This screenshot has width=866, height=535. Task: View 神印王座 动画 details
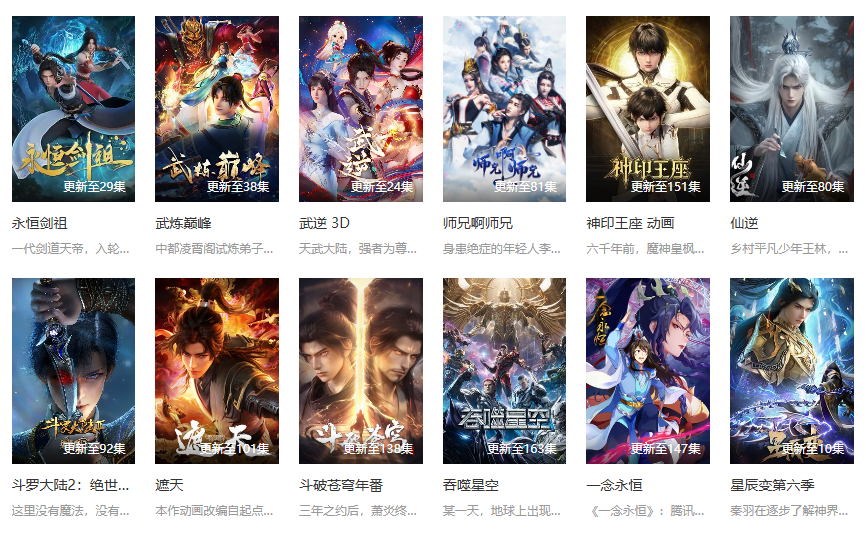[x=648, y=108]
